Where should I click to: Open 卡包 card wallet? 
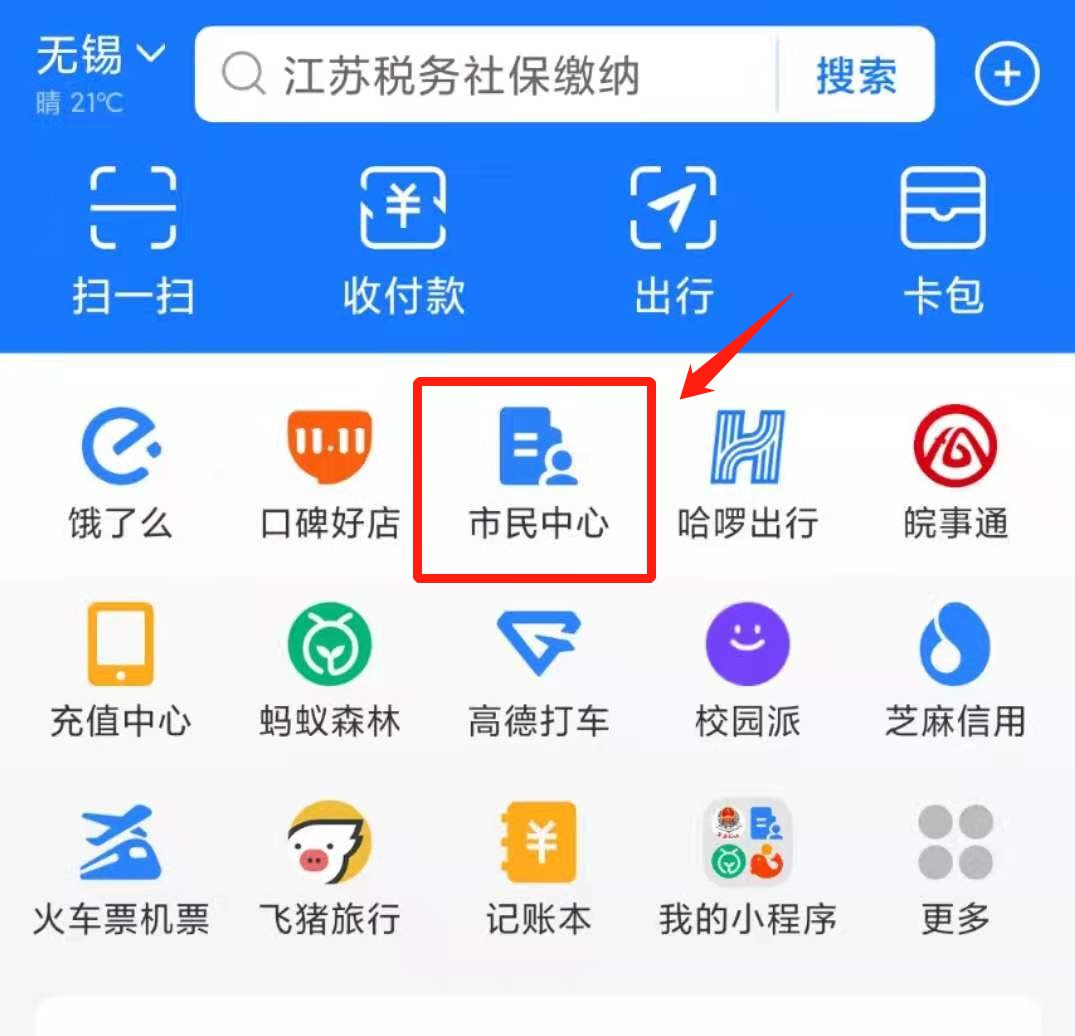[x=943, y=240]
